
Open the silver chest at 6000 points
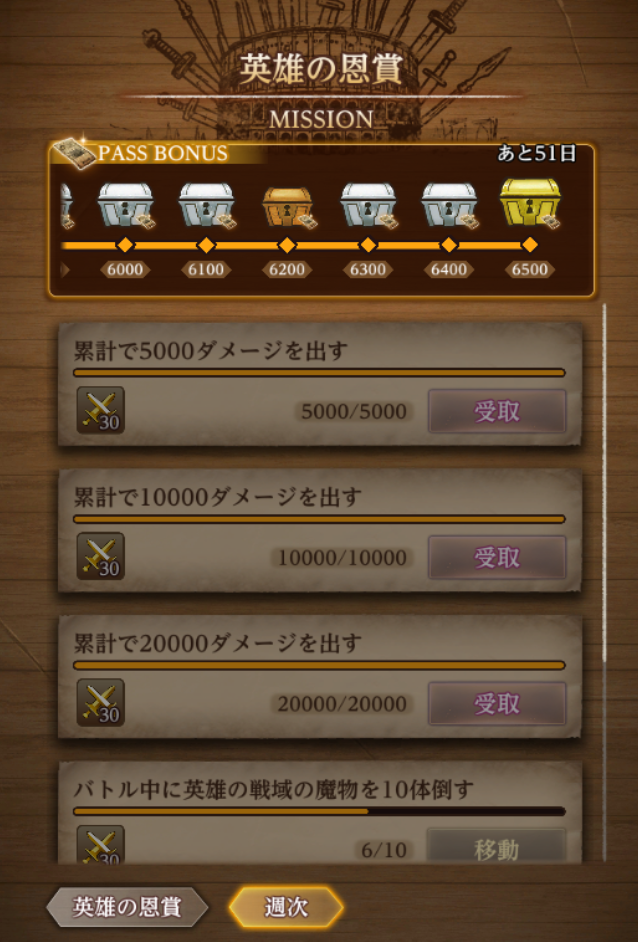125,206
